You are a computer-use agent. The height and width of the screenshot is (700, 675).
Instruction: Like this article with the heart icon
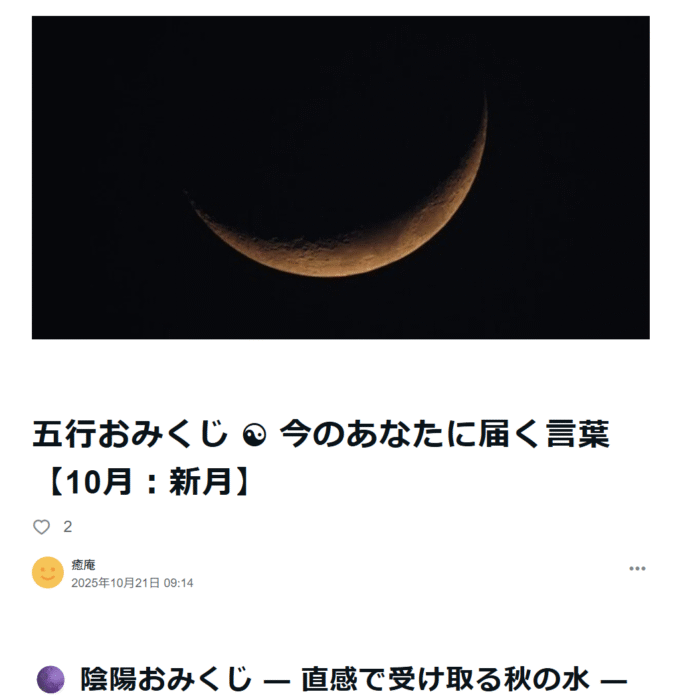click(41, 527)
